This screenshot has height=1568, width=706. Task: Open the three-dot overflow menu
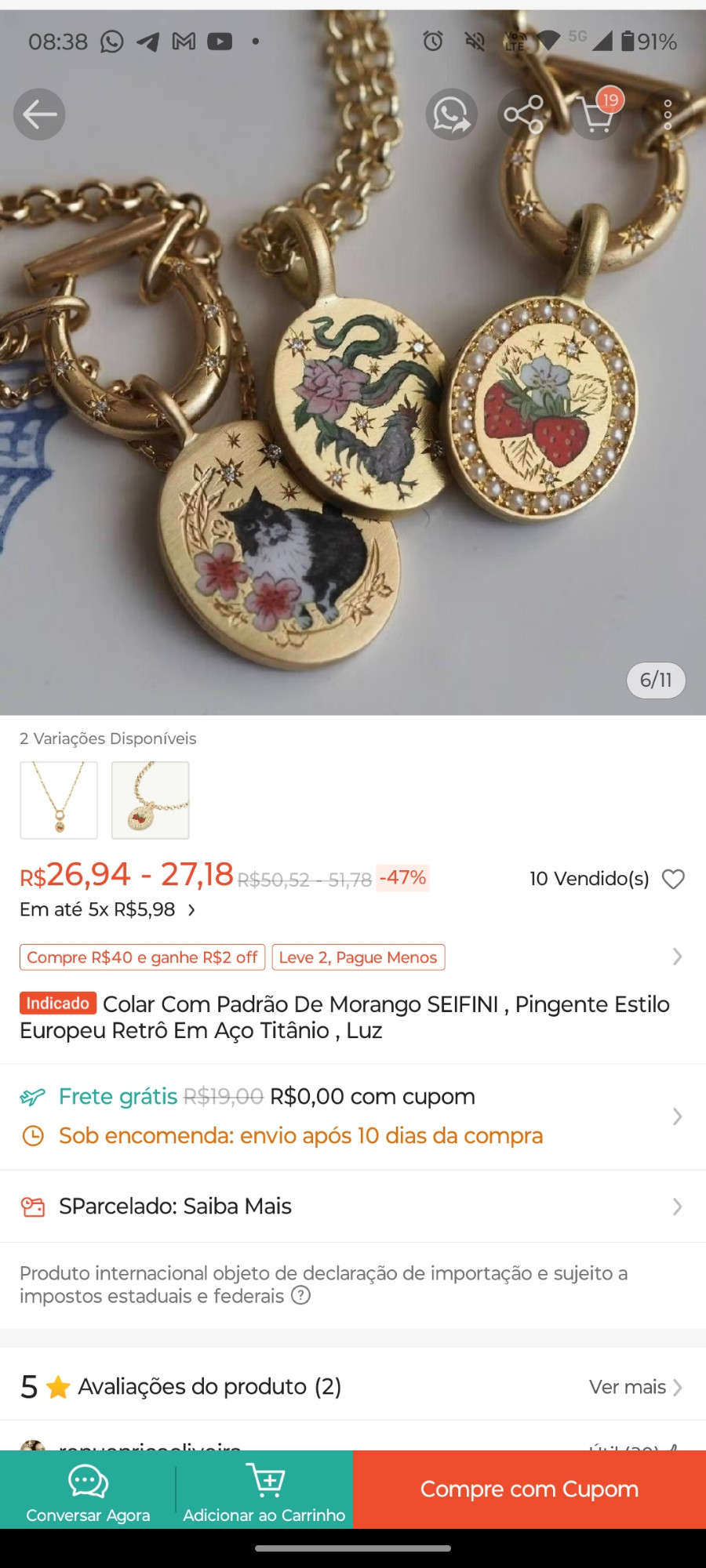click(x=668, y=114)
